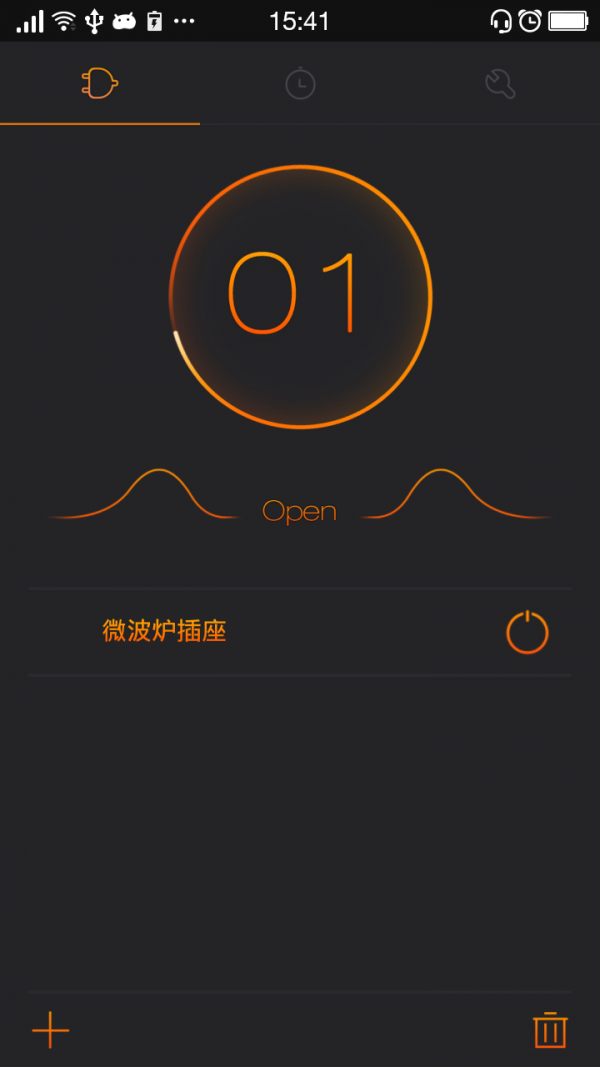Toggle power for 微波炉插座
600x1067 pixels.
(x=527, y=632)
